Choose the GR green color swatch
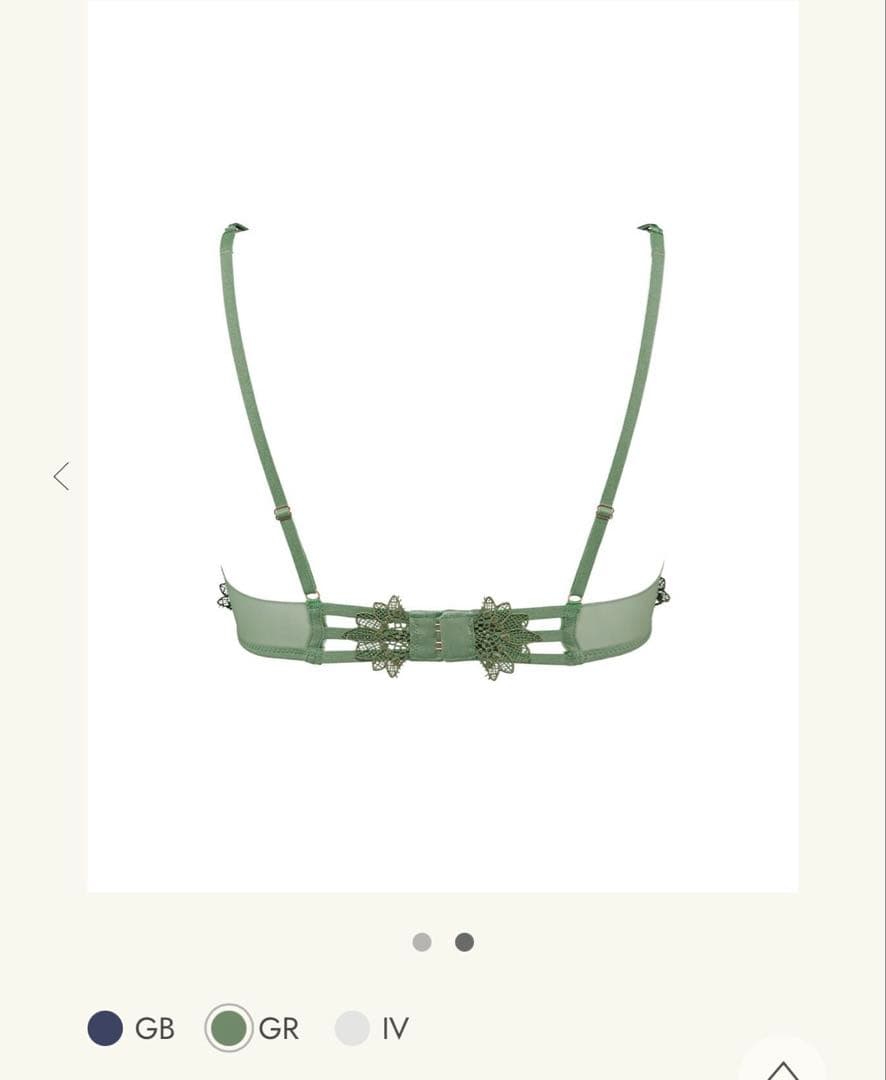The image size is (886, 1080). pyautogui.click(x=229, y=1028)
